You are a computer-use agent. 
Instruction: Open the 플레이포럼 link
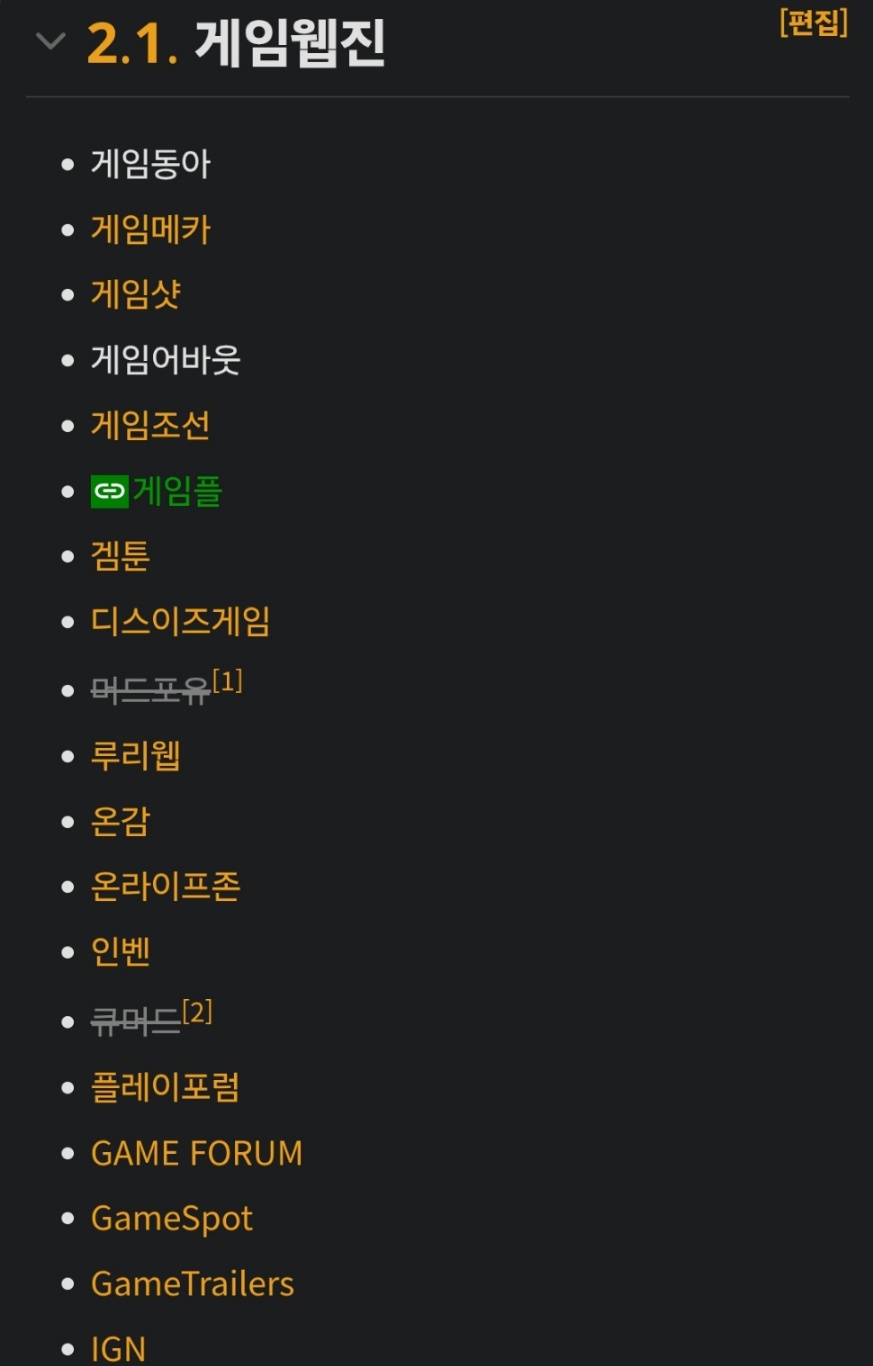[165, 1087]
